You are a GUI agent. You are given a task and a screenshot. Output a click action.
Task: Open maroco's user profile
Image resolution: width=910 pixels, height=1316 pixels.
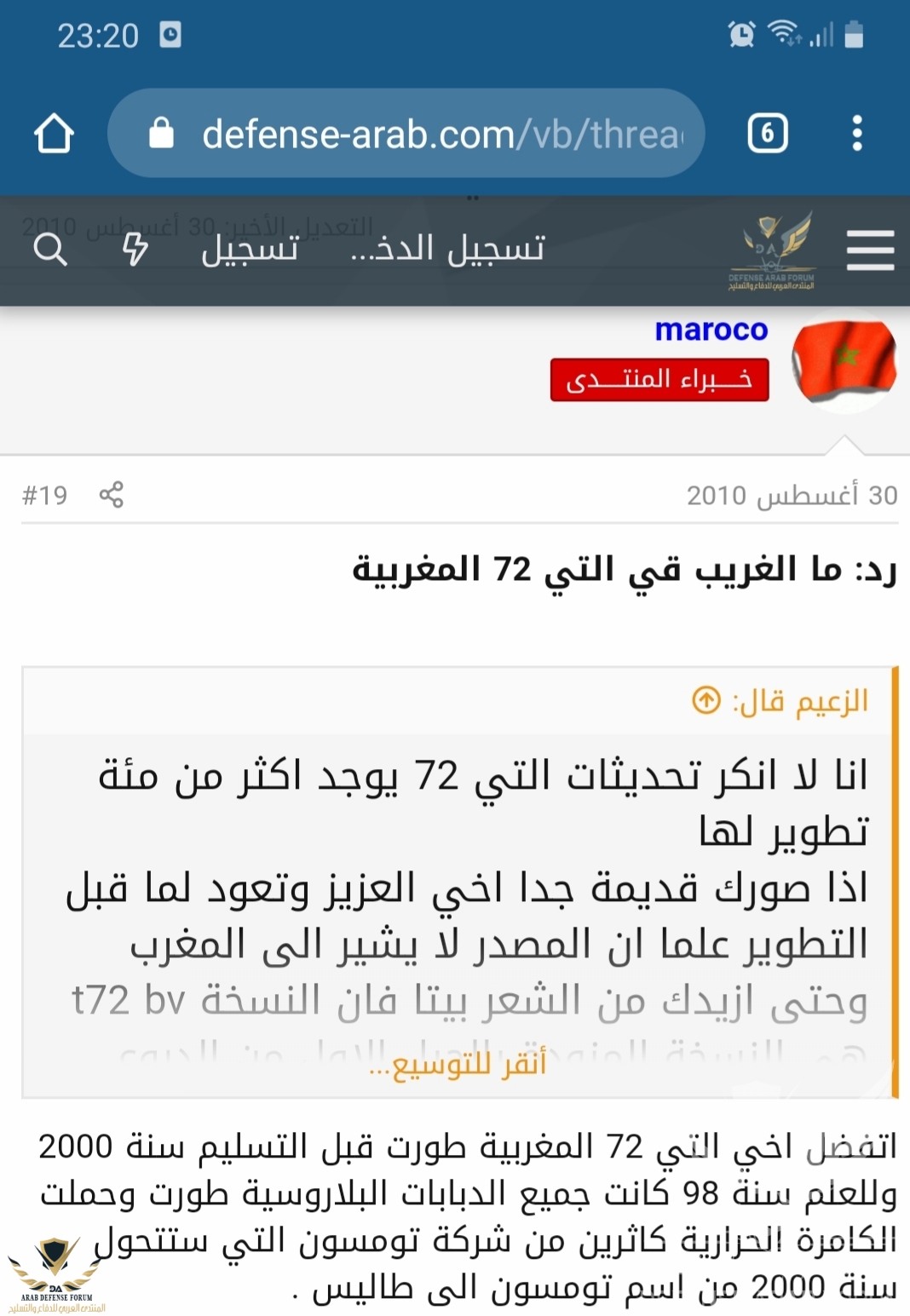click(x=711, y=330)
